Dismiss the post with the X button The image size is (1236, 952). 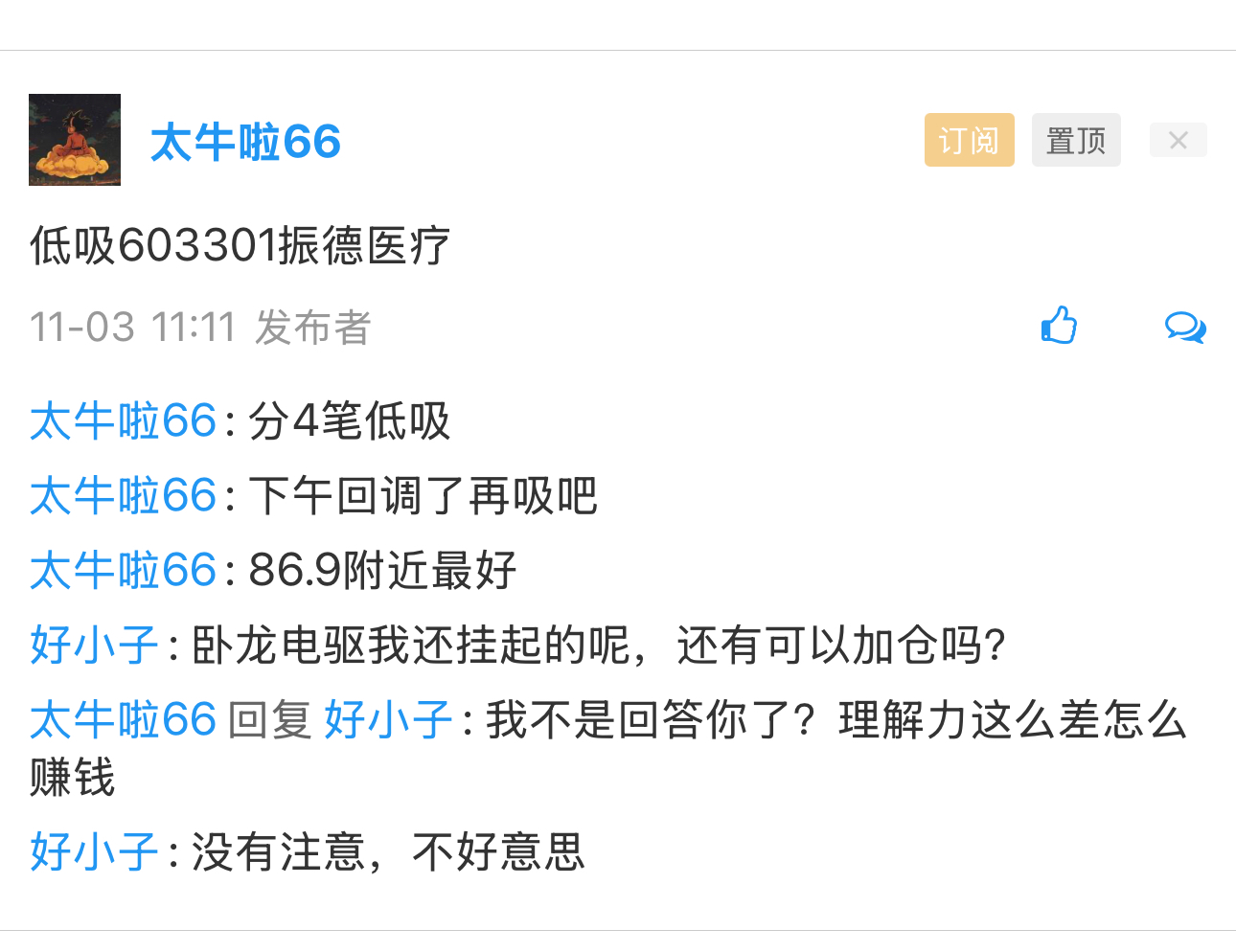(1178, 141)
